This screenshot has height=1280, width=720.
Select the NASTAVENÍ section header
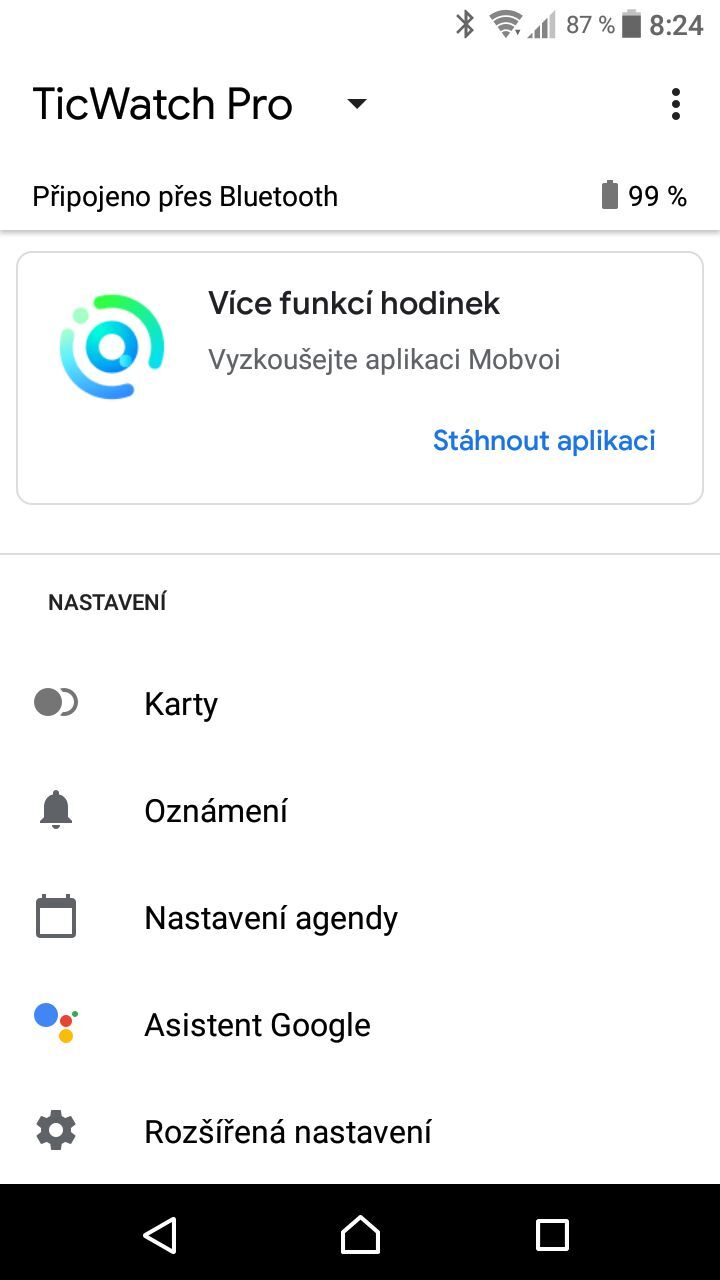point(108,601)
